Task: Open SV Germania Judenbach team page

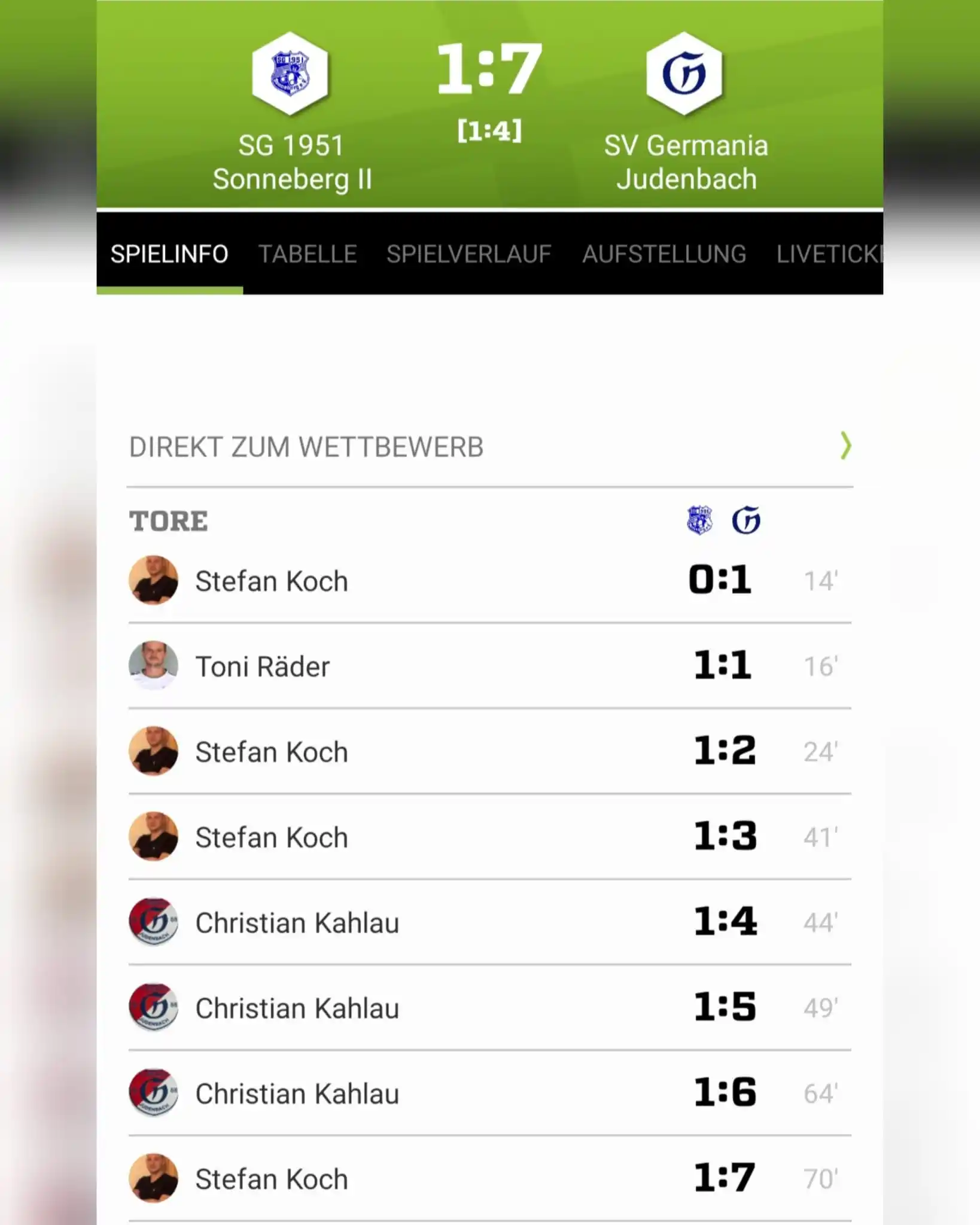Action: 686,112
